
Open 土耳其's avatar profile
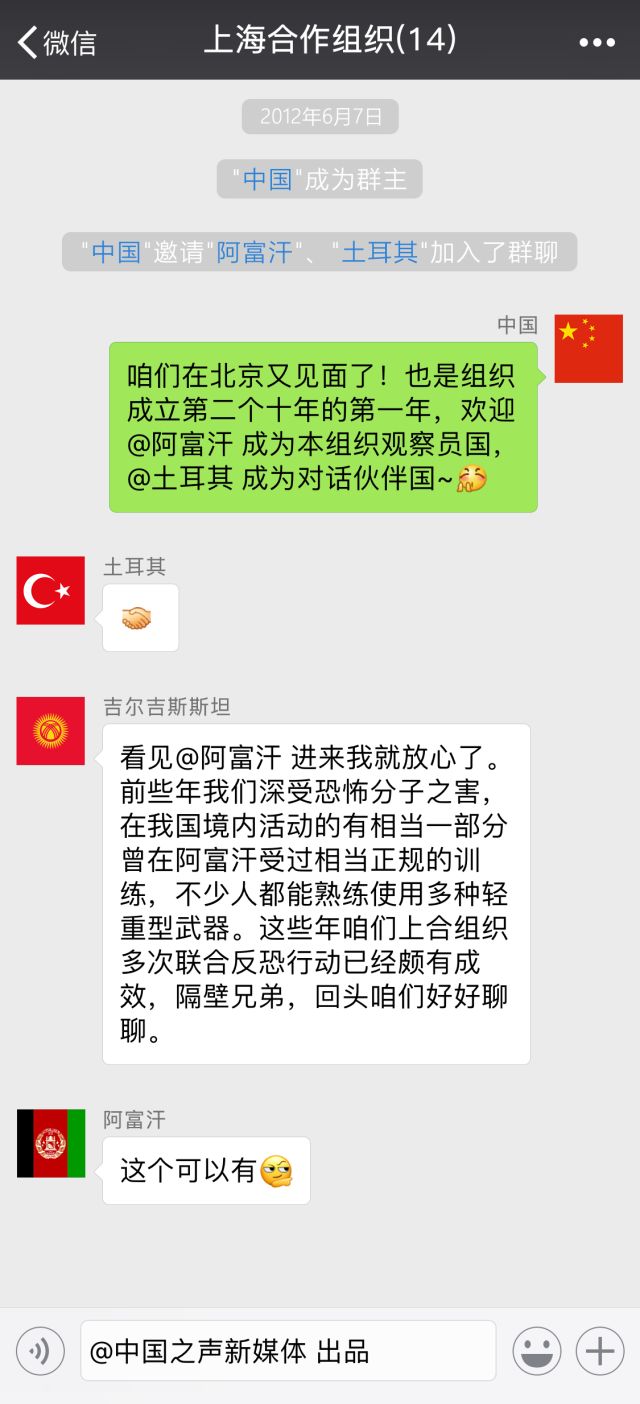51,590
